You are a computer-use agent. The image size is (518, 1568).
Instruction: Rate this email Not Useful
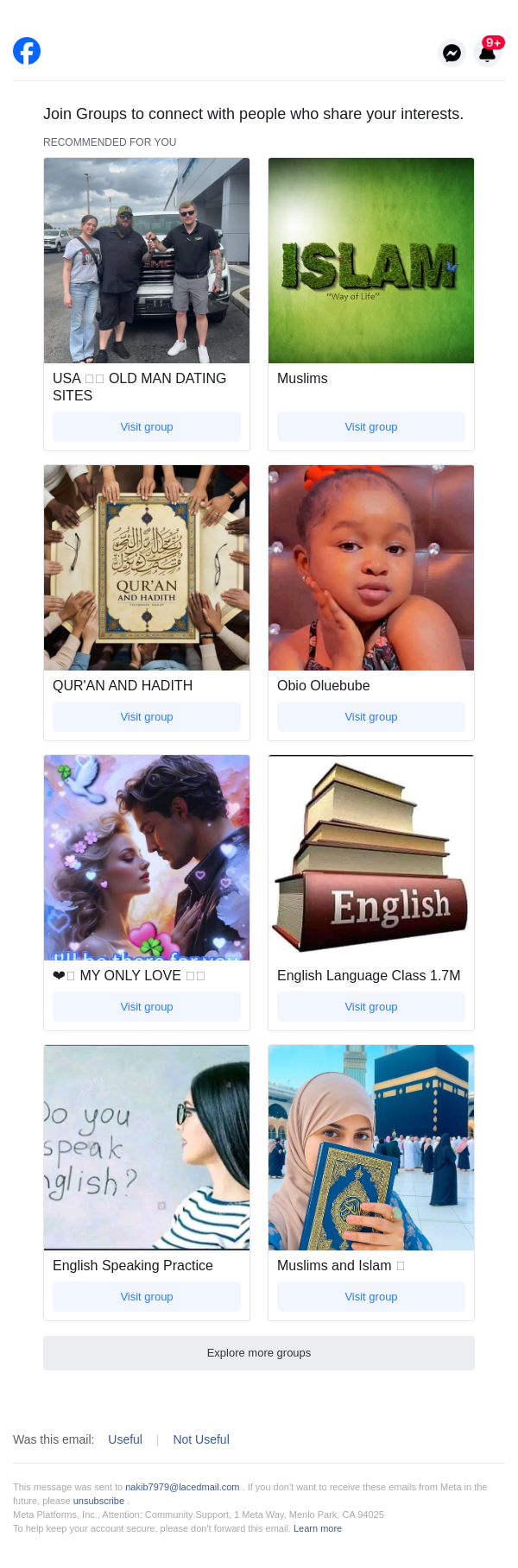point(201,1439)
